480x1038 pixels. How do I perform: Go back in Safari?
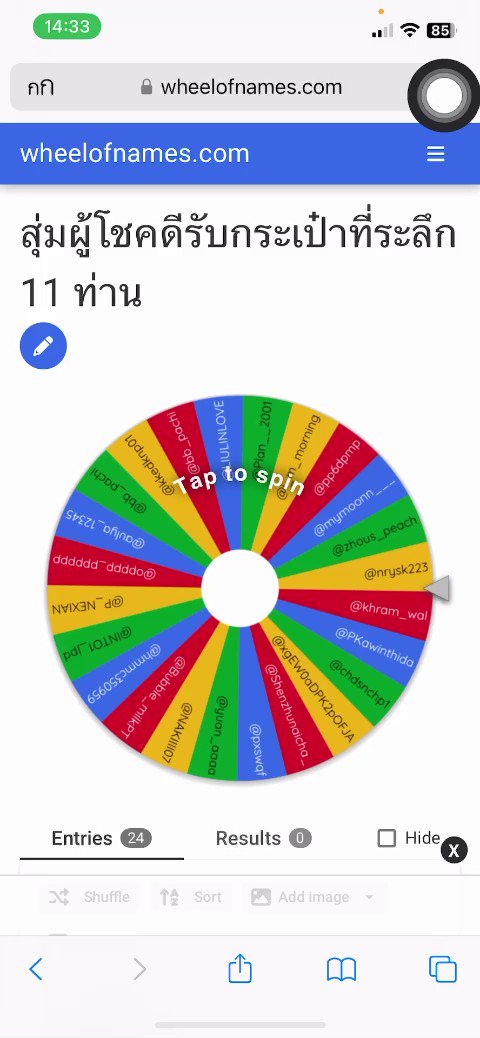pos(36,970)
